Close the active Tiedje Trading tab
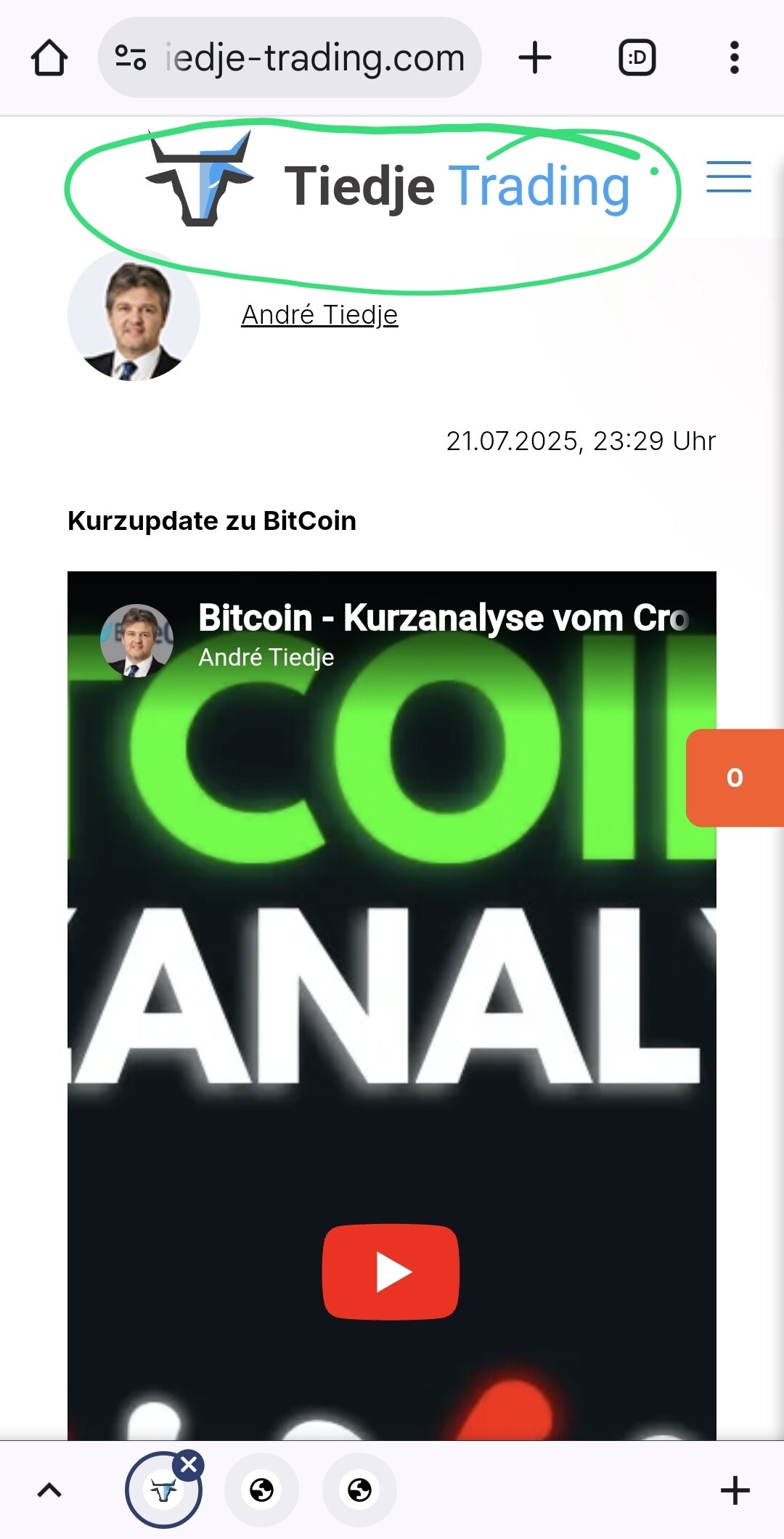Screen dimensions: 784x1539 point(189,1465)
